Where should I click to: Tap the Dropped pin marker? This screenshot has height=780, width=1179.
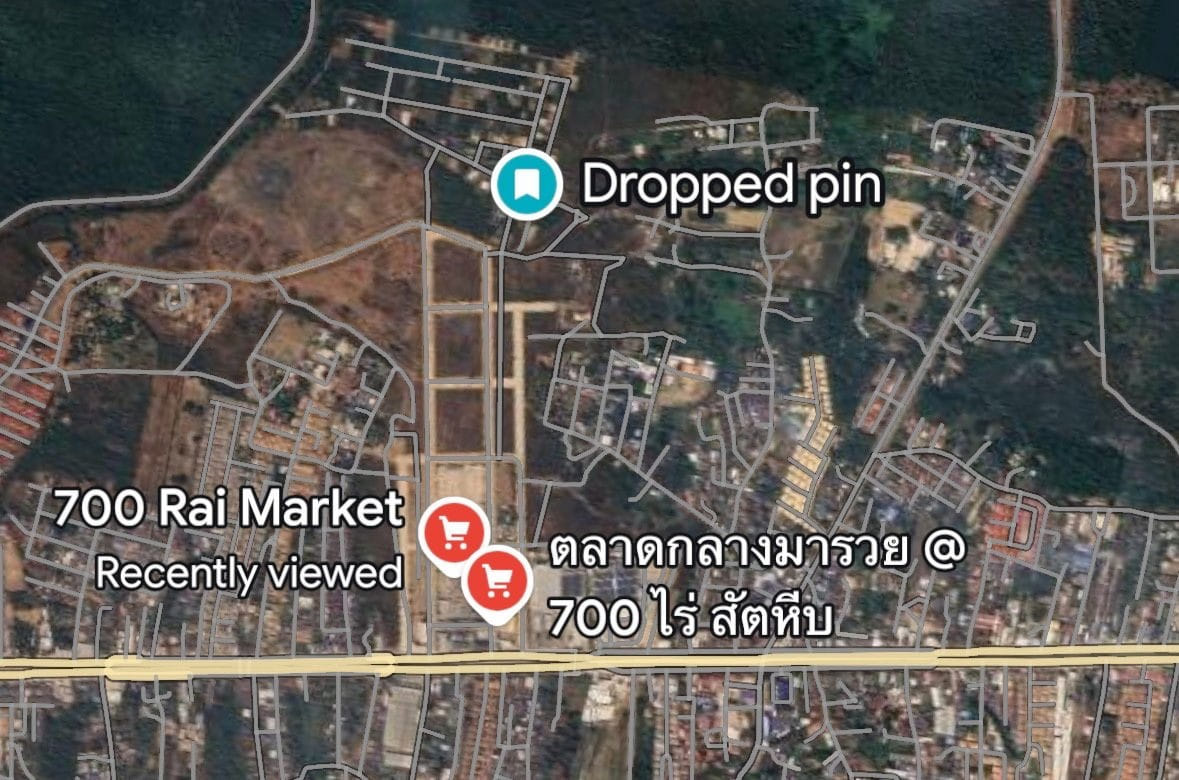tap(526, 184)
